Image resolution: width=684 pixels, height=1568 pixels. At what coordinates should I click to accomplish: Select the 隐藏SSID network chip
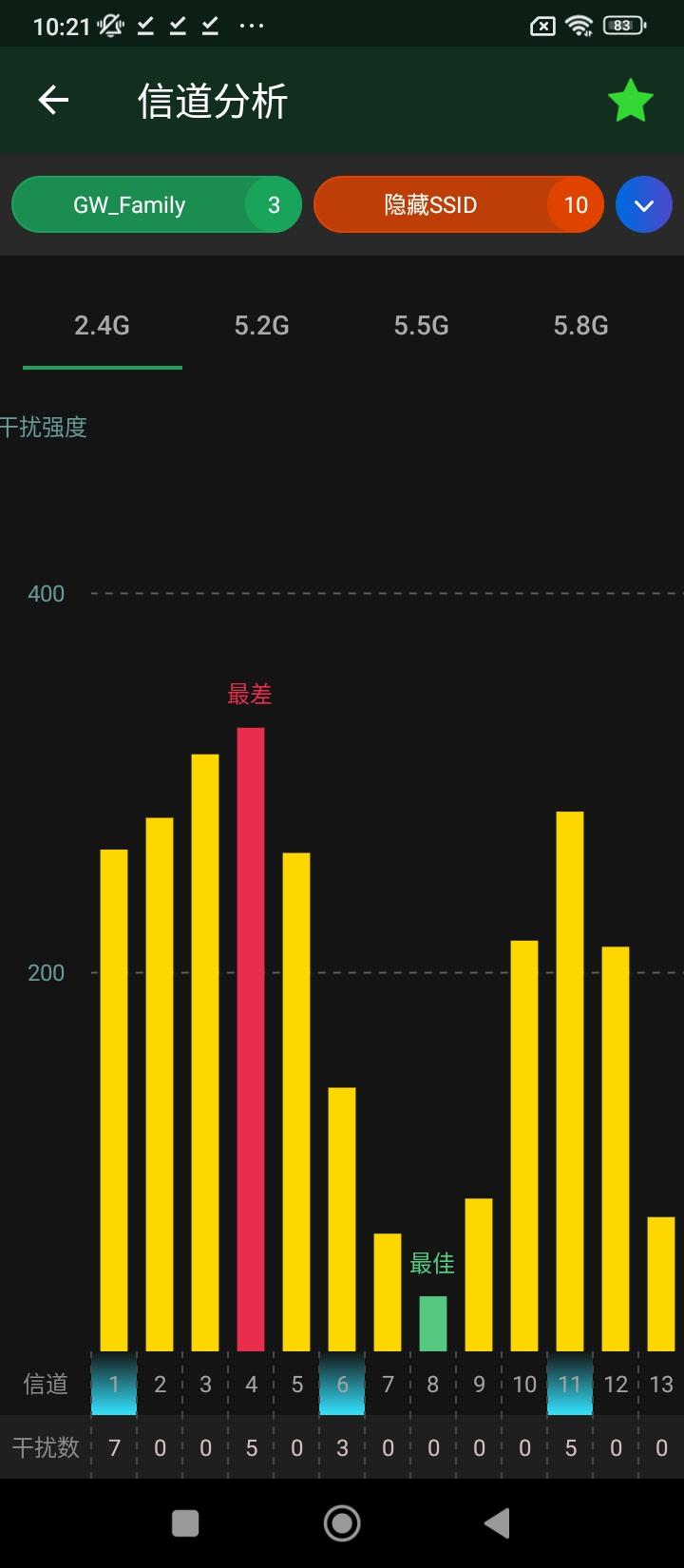458,204
